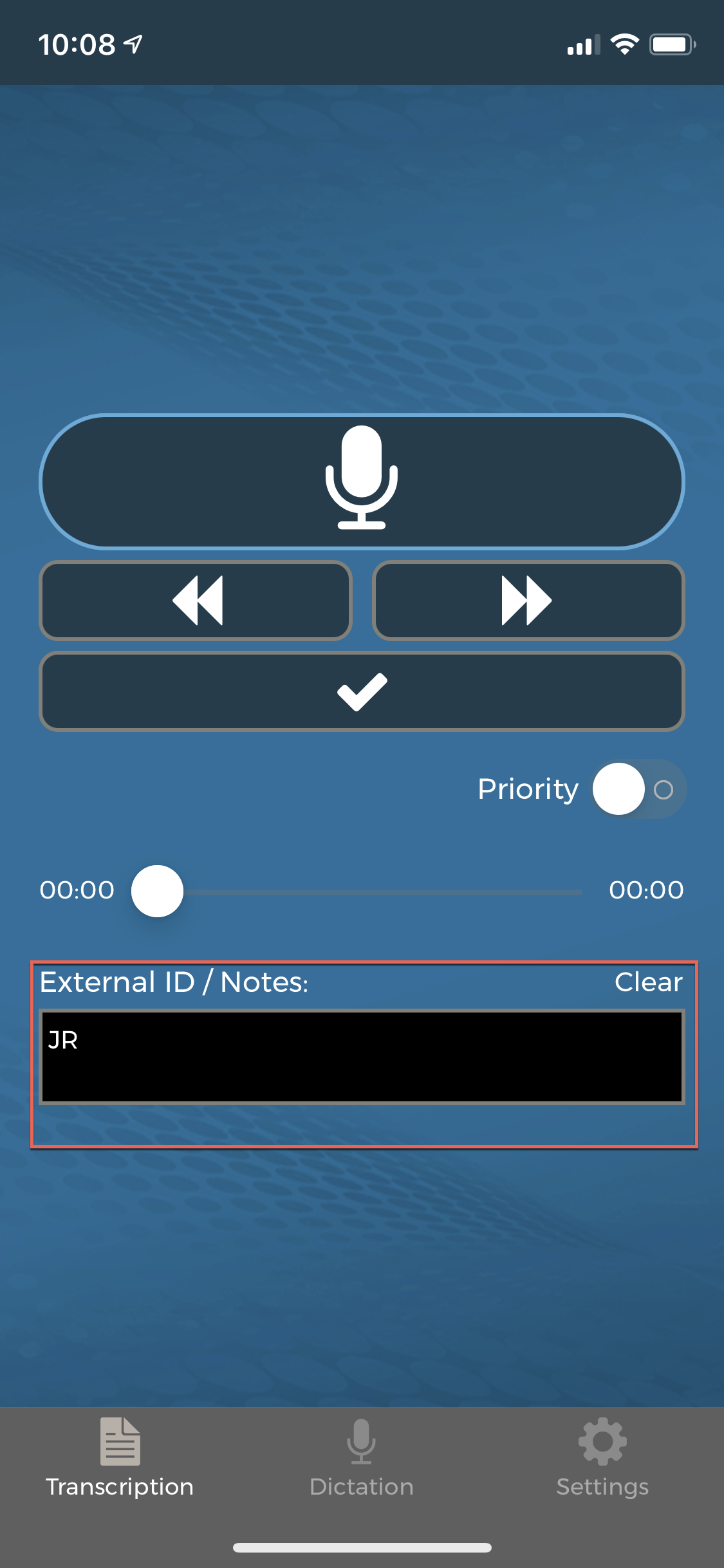Fast forward the dictation audio
724x1568 pixels.
(x=528, y=600)
